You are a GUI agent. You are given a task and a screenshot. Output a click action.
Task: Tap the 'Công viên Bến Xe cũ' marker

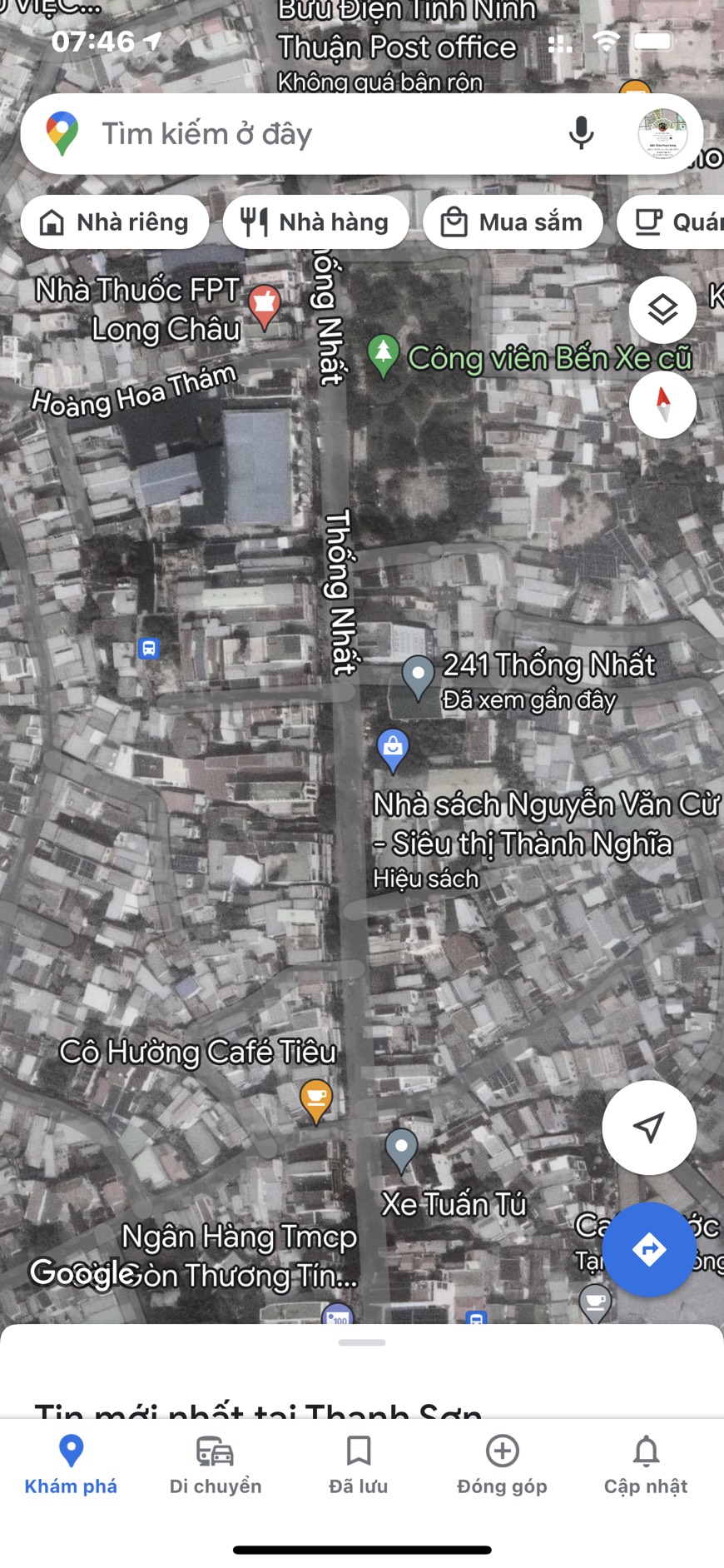click(384, 355)
